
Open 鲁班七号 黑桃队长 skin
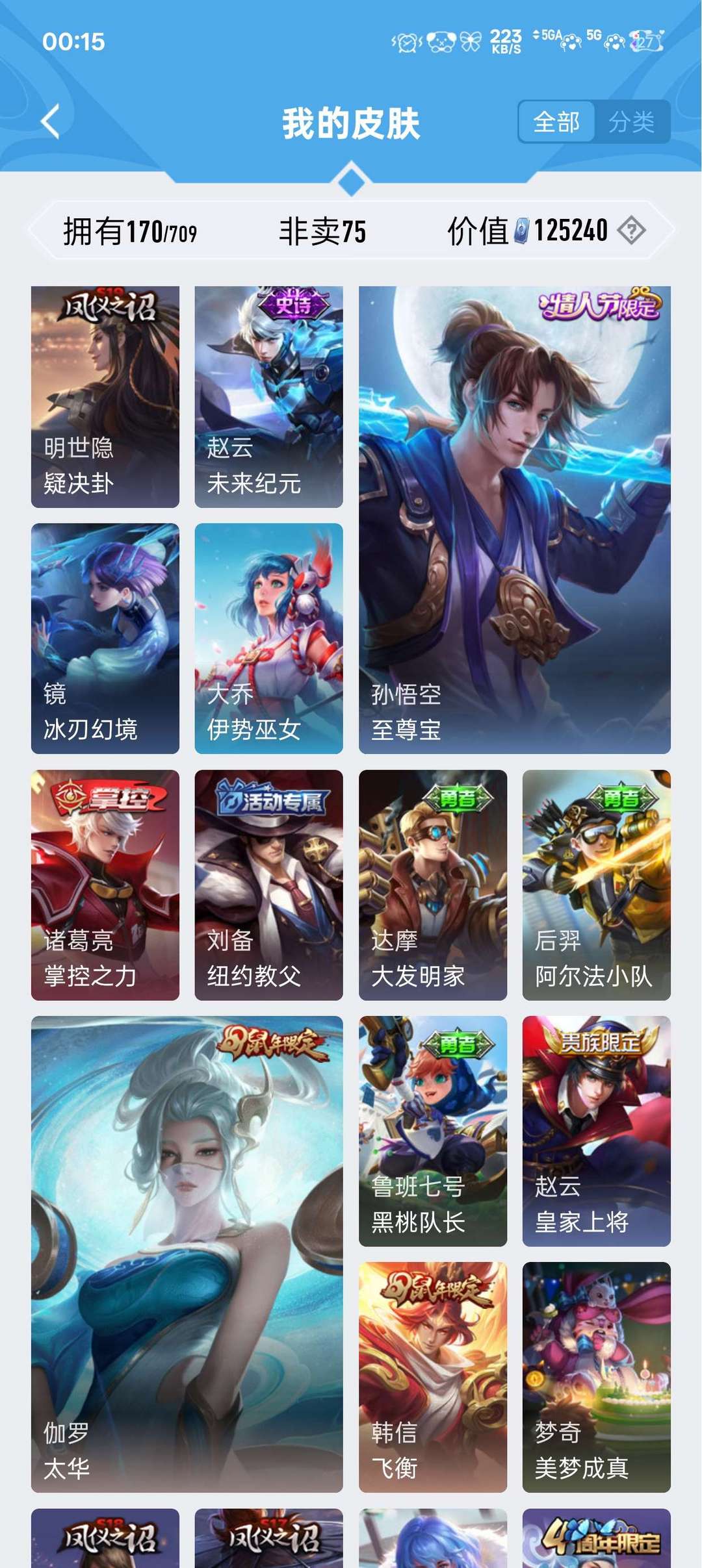pyautogui.click(x=433, y=1131)
